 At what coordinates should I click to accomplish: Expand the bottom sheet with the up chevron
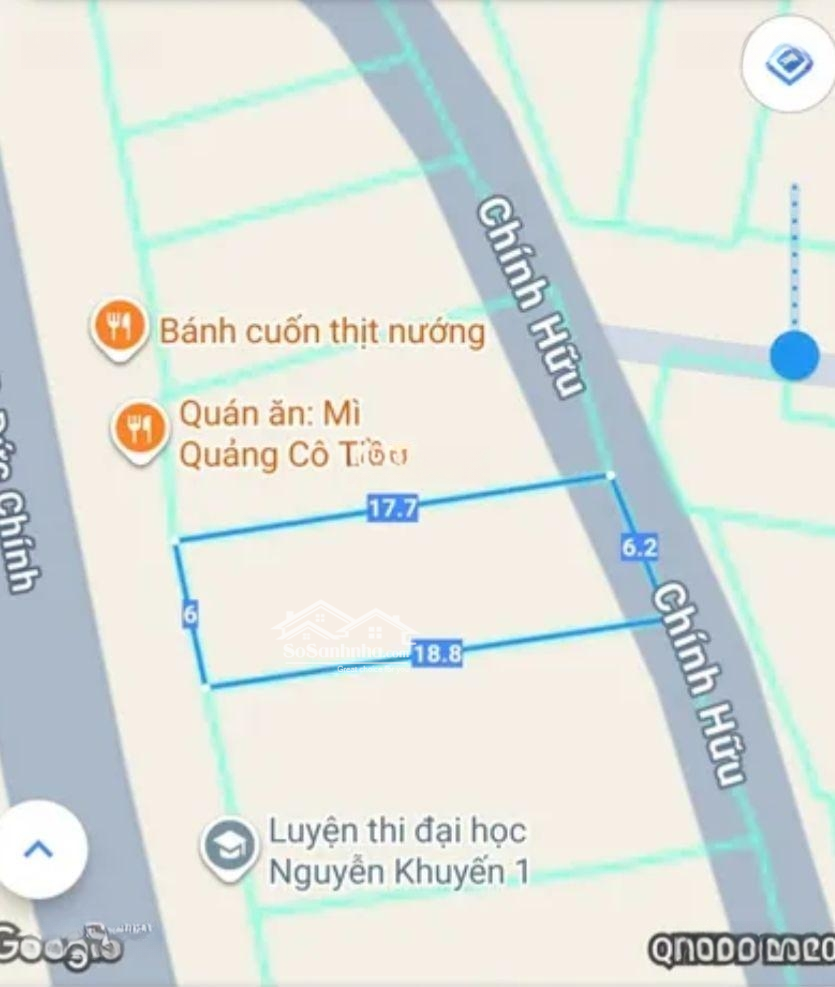pyautogui.click(x=40, y=850)
